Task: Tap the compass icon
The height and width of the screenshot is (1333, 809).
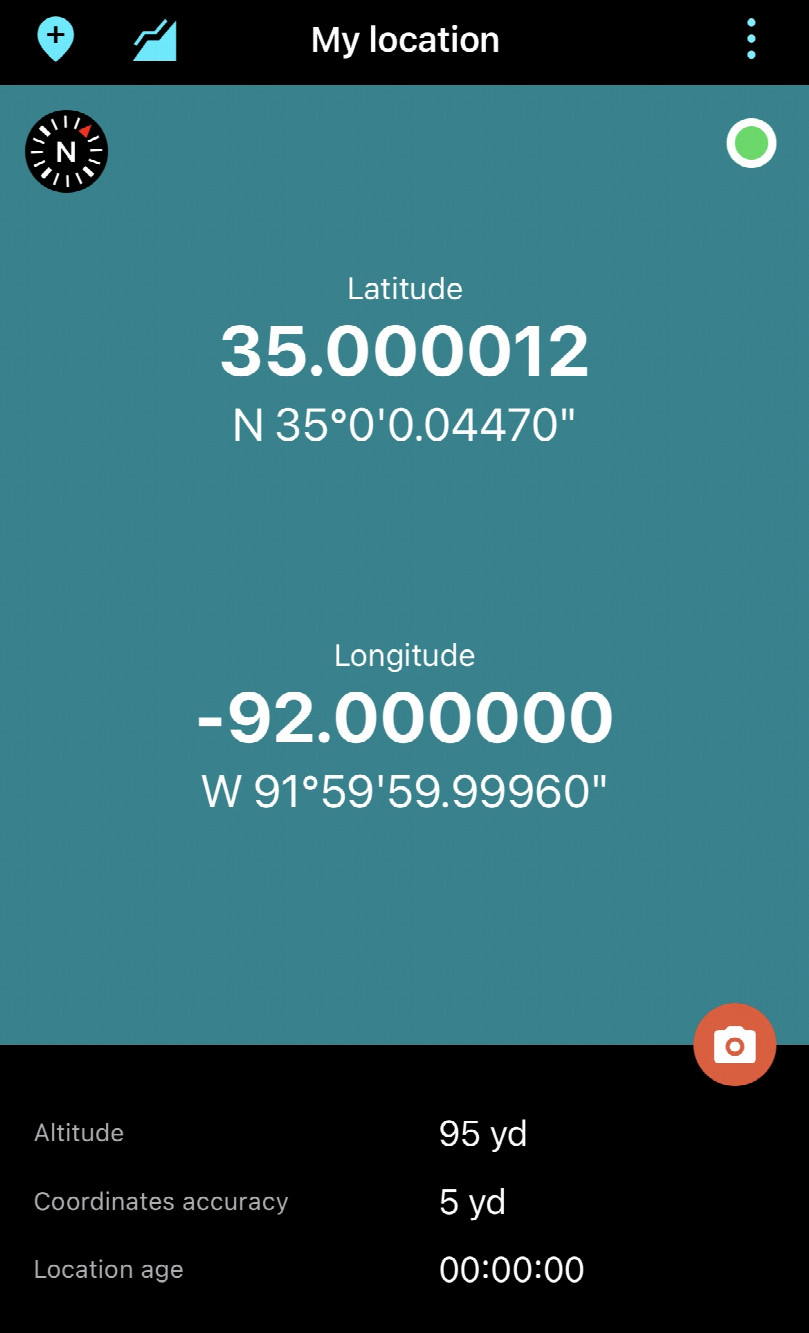Action: pyautogui.click(x=66, y=151)
